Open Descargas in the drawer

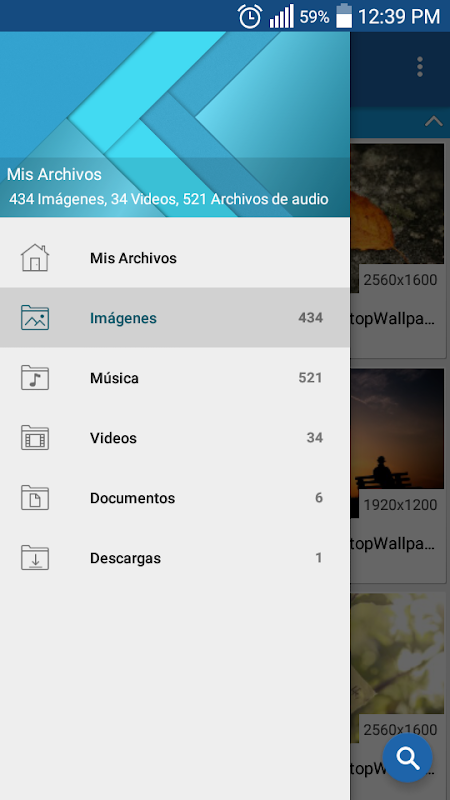pos(175,558)
